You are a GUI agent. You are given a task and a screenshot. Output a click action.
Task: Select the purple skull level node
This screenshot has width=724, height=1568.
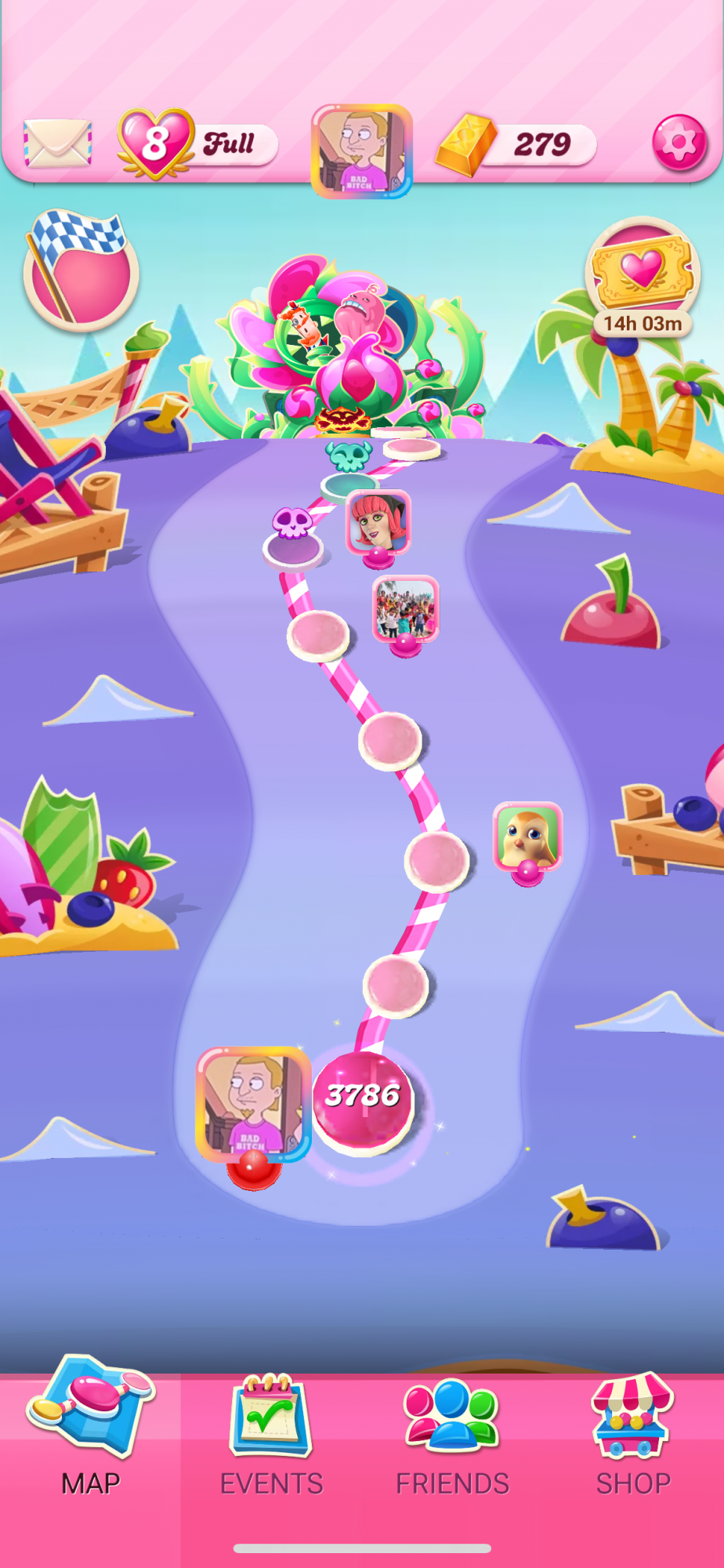pyautogui.click(x=292, y=538)
